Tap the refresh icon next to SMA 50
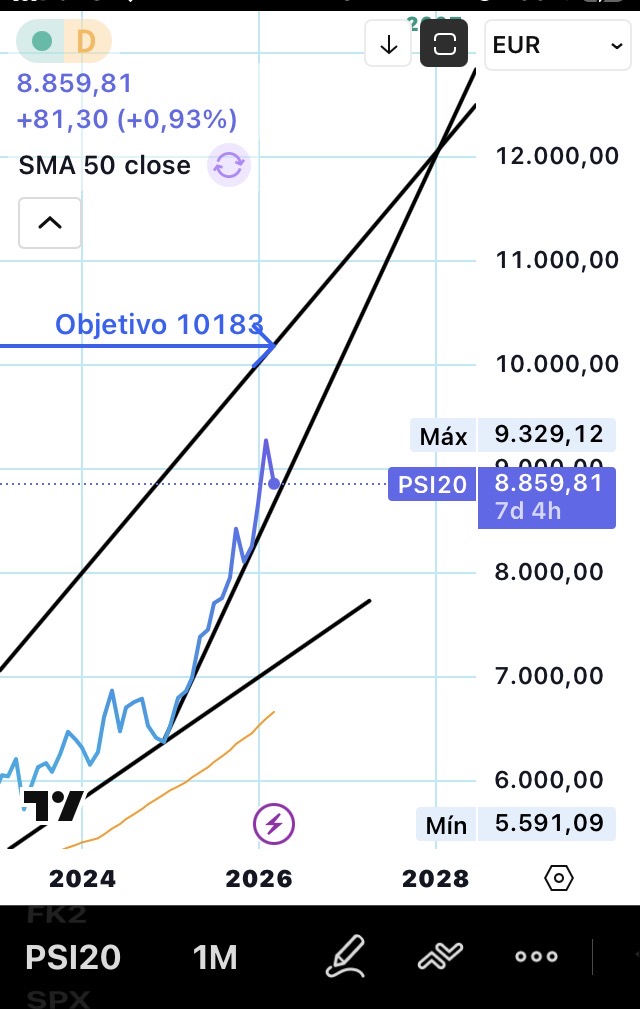Image resolution: width=640 pixels, height=1009 pixels. (x=229, y=165)
